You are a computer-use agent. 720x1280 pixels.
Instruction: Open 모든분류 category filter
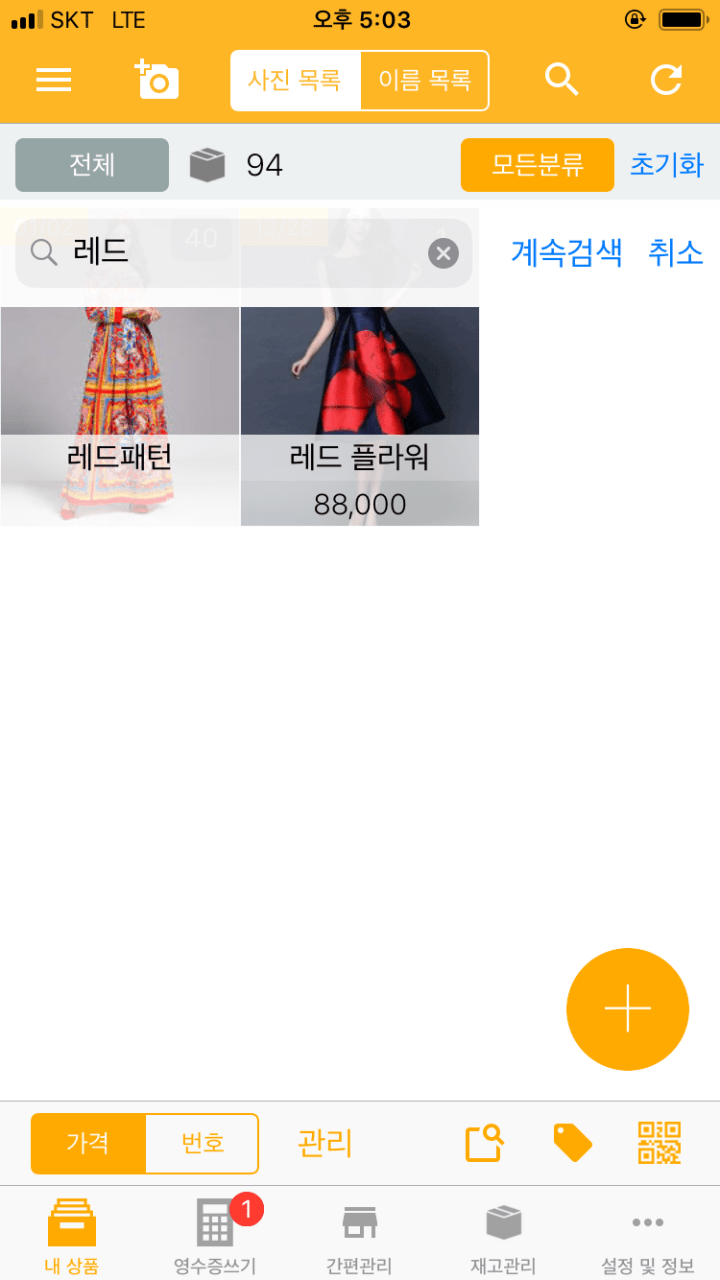pos(537,165)
